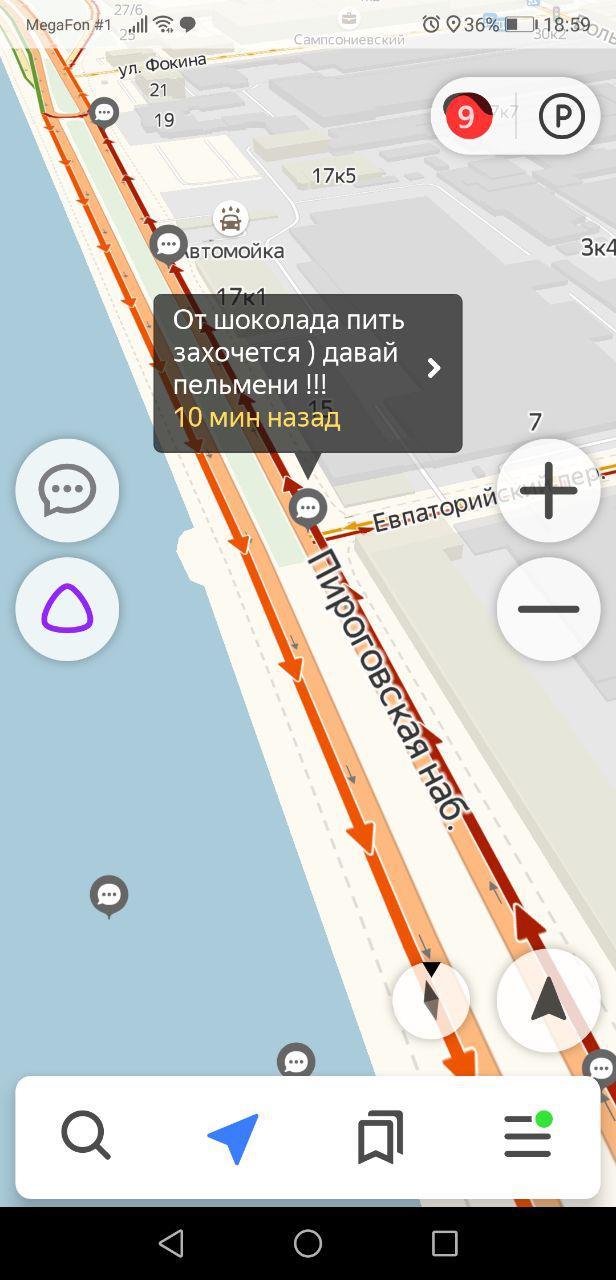
Task: Open the menu with green dot
Action: click(x=528, y=1137)
